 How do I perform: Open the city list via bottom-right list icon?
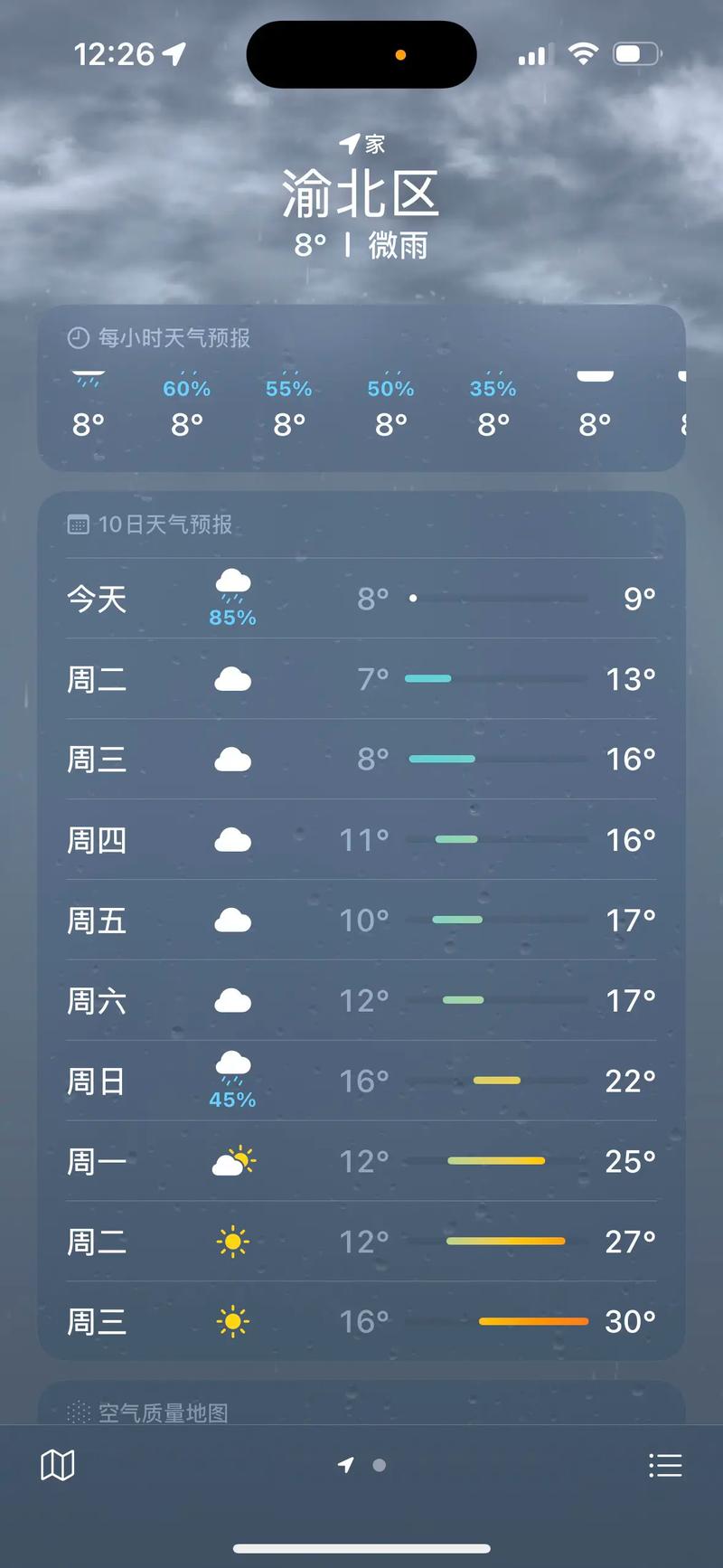tap(665, 1465)
